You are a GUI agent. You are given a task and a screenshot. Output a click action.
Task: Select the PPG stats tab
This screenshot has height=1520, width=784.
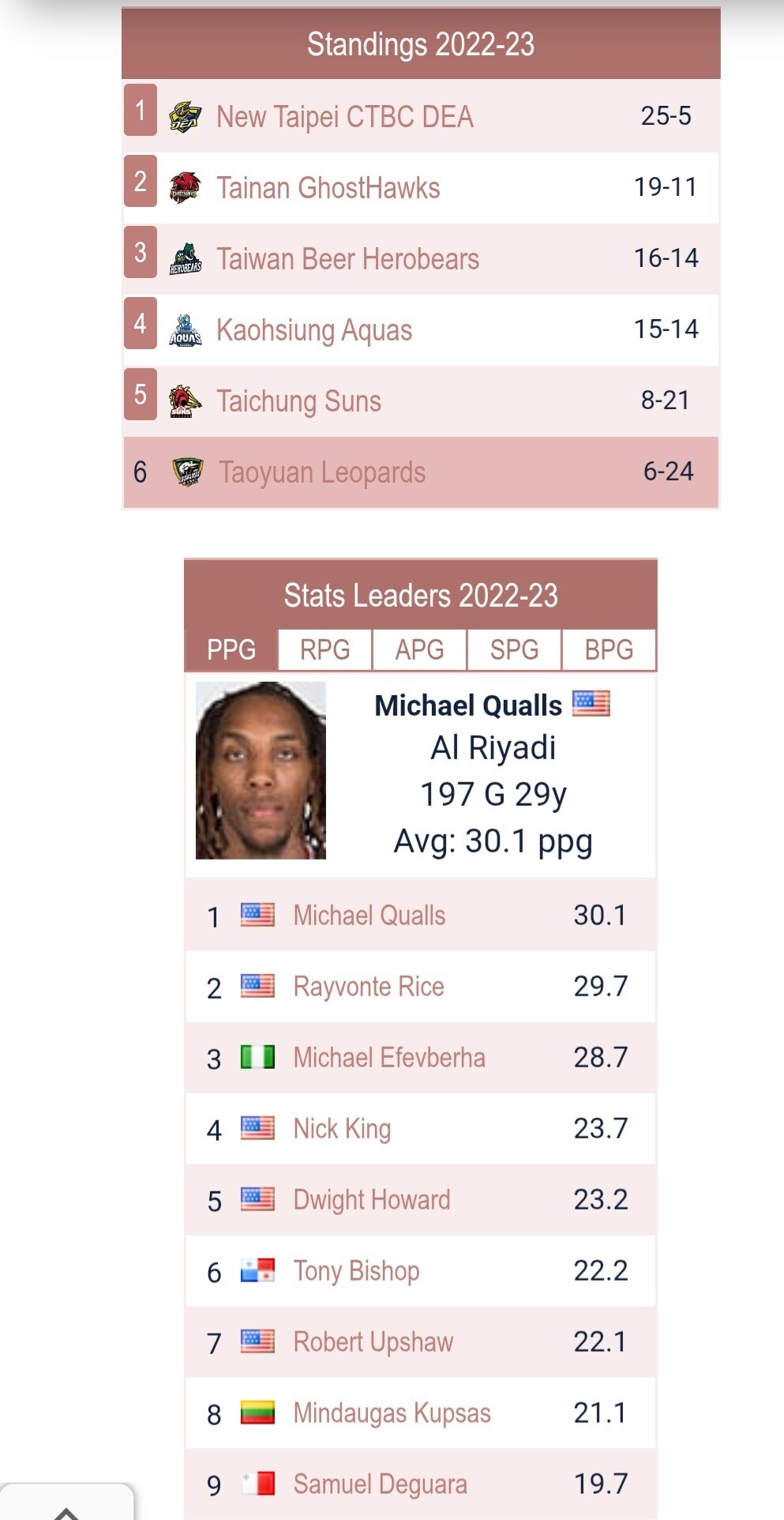click(231, 649)
